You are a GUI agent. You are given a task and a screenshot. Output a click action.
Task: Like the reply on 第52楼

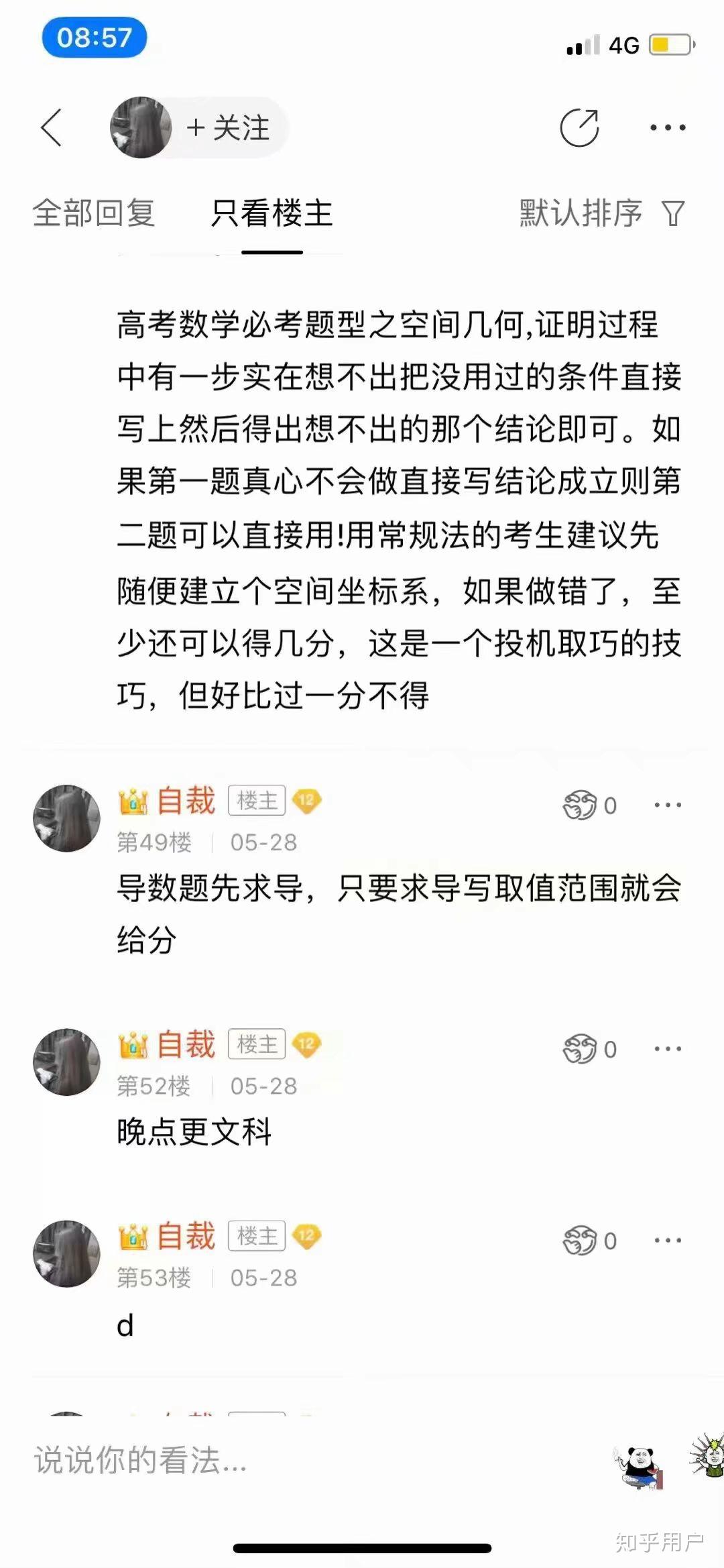(589, 1049)
